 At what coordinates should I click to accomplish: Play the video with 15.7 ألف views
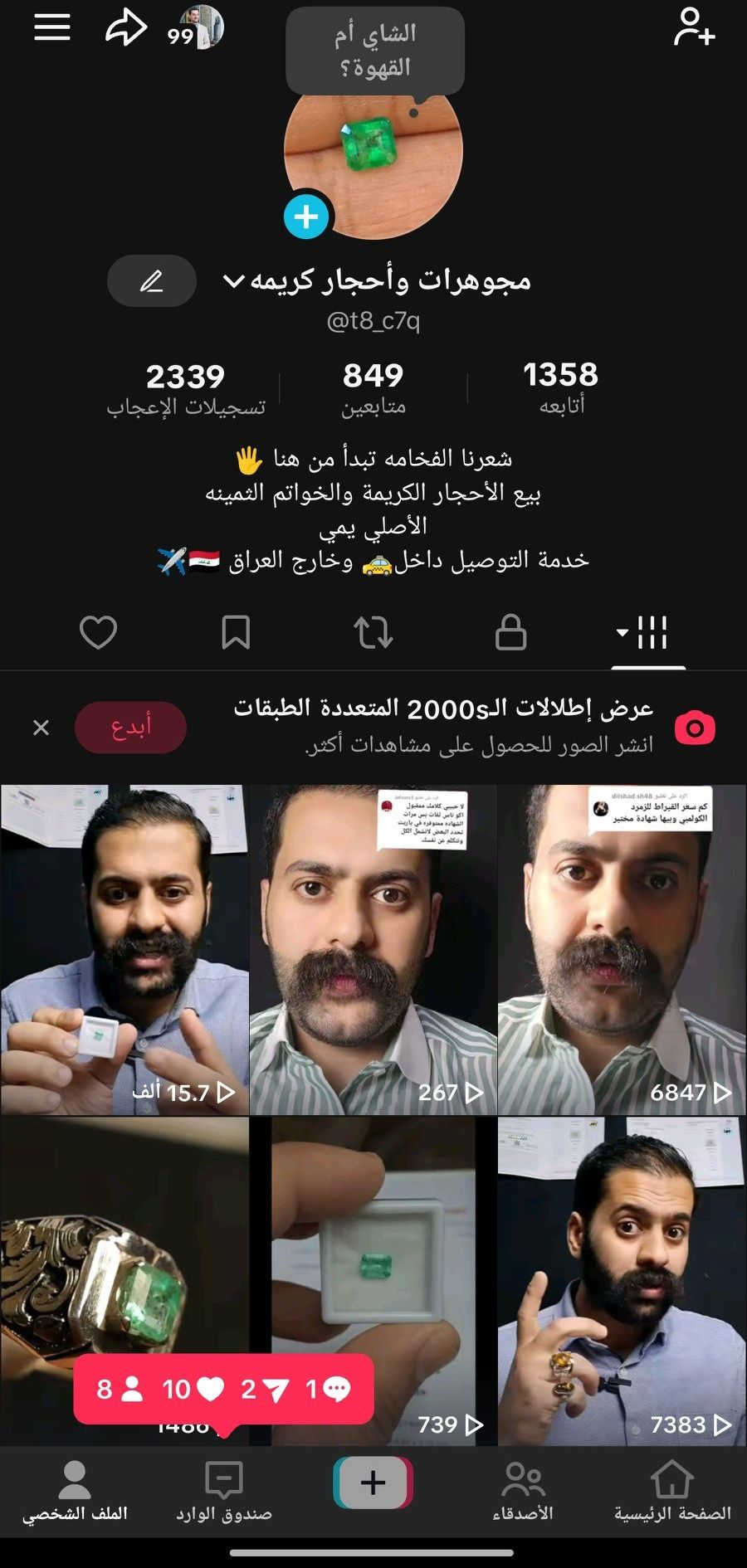124,949
